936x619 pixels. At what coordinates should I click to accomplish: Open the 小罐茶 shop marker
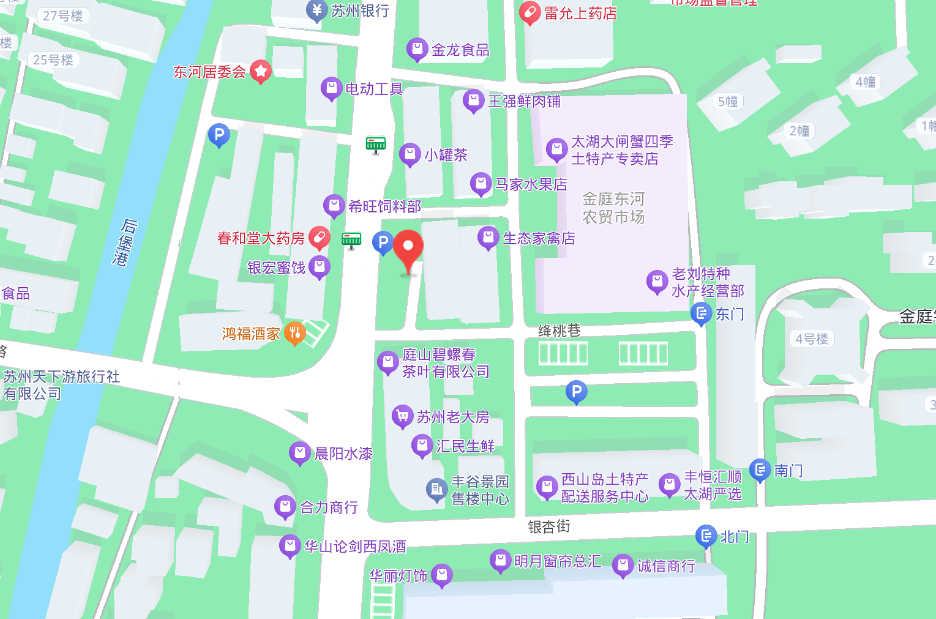pos(409,155)
